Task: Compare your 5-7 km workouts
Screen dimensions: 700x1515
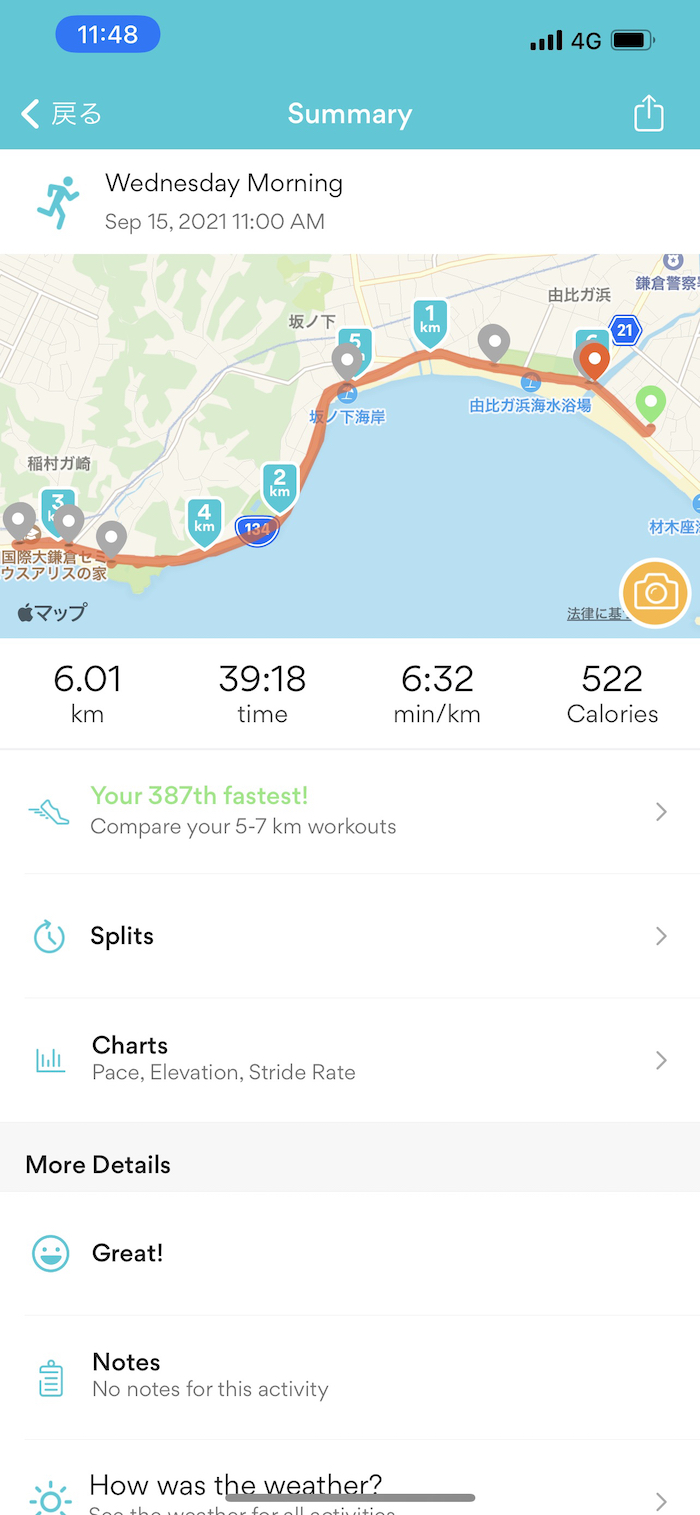Action: pyautogui.click(x=349, y=811)
